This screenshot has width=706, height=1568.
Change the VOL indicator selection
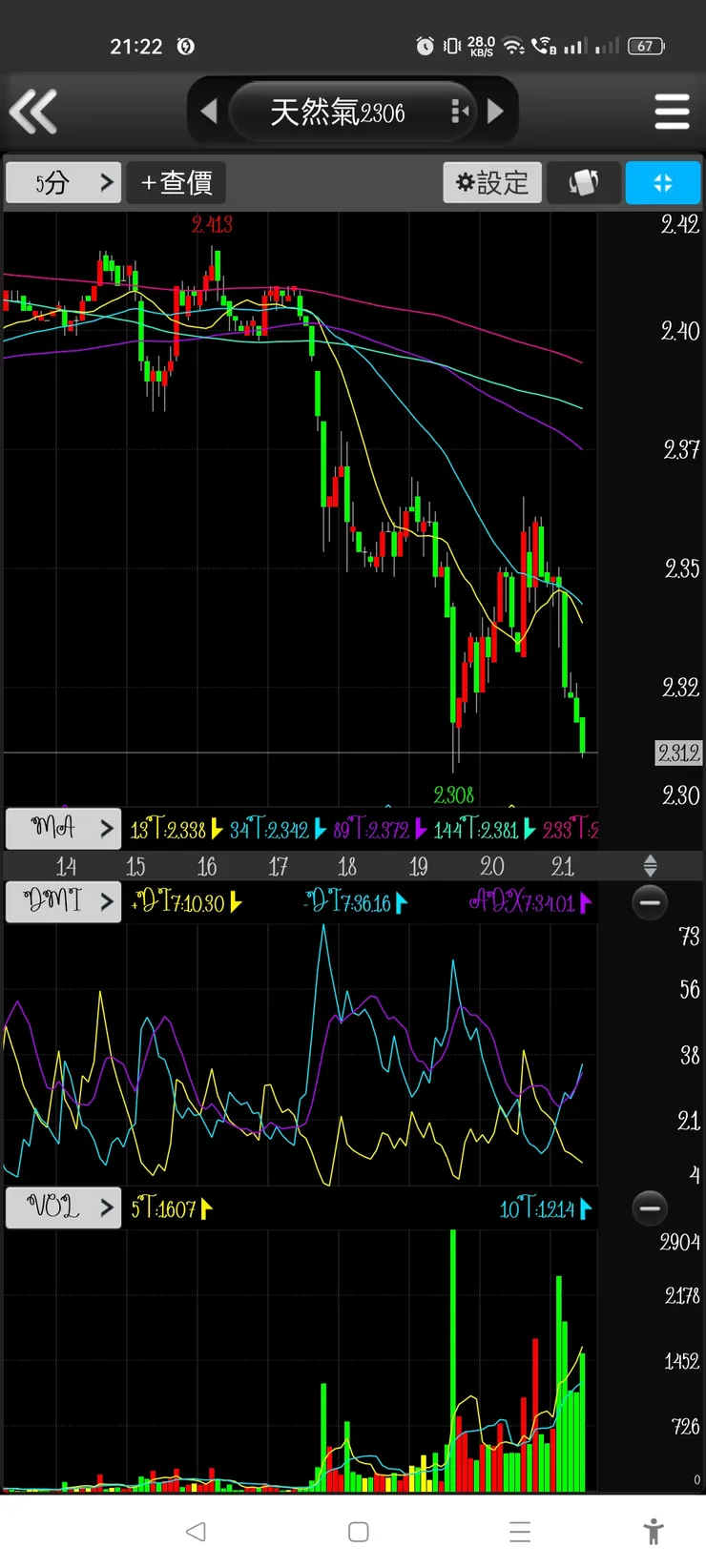pyautogui.click(x=64, y=1207)
